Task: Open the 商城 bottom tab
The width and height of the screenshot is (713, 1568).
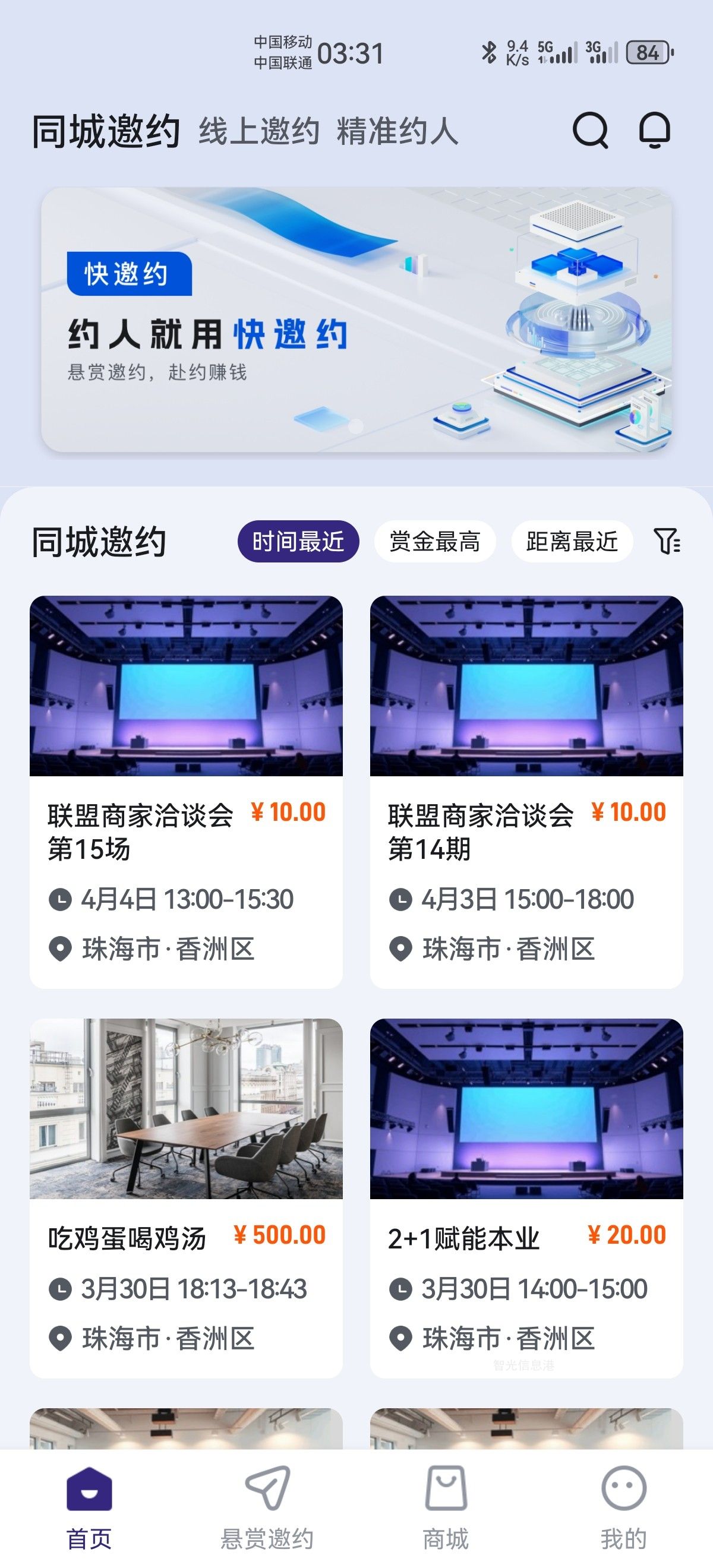Action: coord(446,1507)
